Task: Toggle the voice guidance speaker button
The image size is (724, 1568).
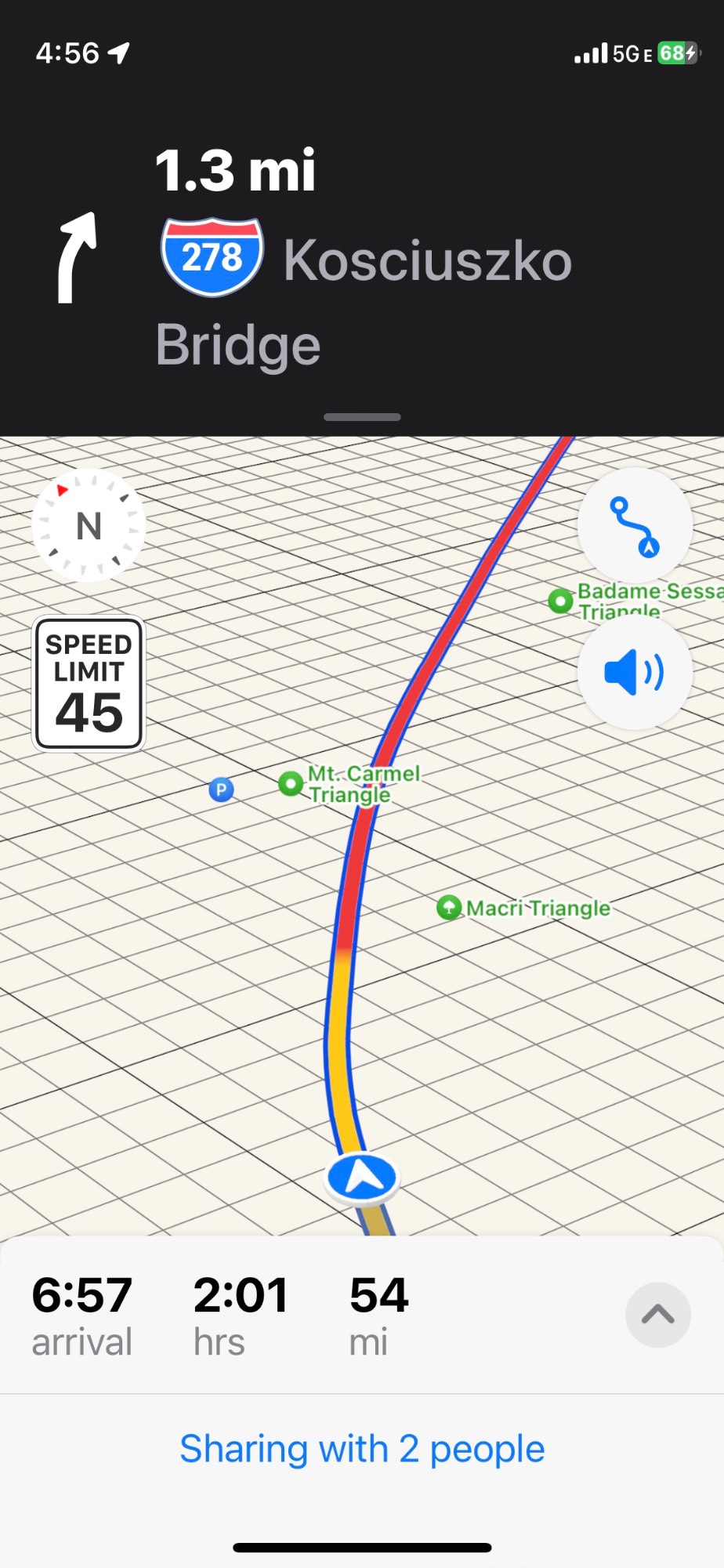Action: point(635,673)
